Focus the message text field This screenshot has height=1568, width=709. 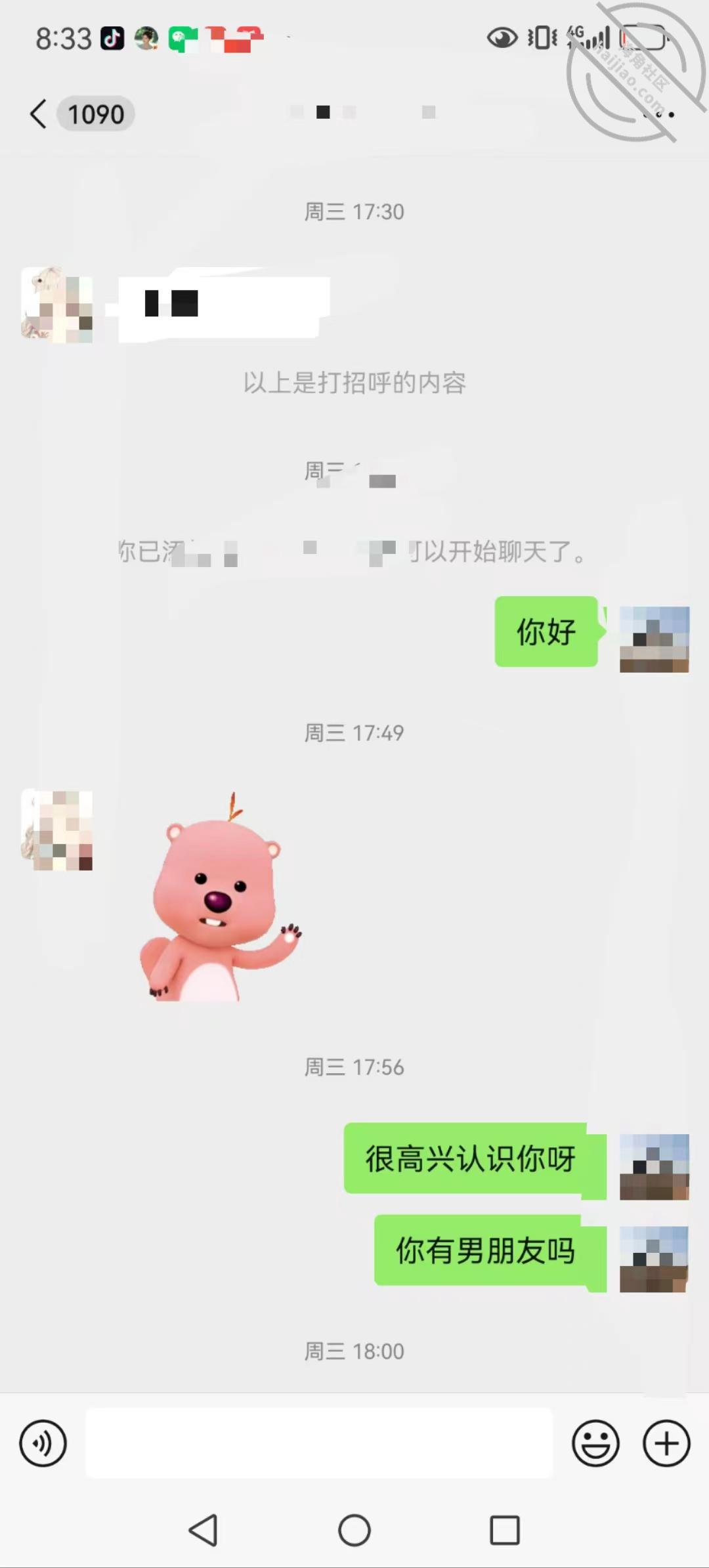(x=319, y=1443)
